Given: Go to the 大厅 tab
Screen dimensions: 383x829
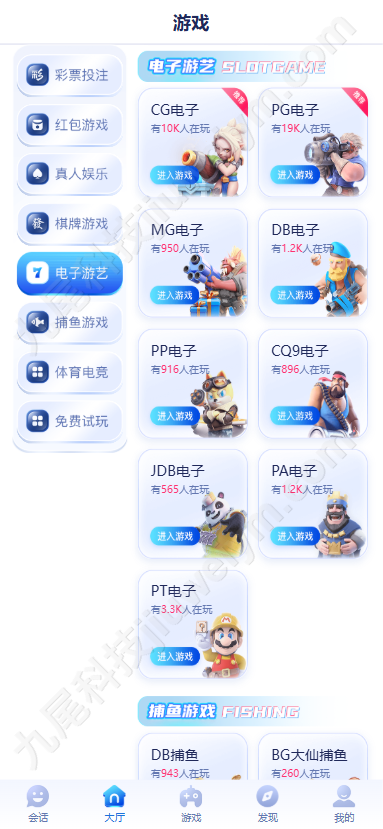Looking at the screenshot, I should tap(114, 804).
